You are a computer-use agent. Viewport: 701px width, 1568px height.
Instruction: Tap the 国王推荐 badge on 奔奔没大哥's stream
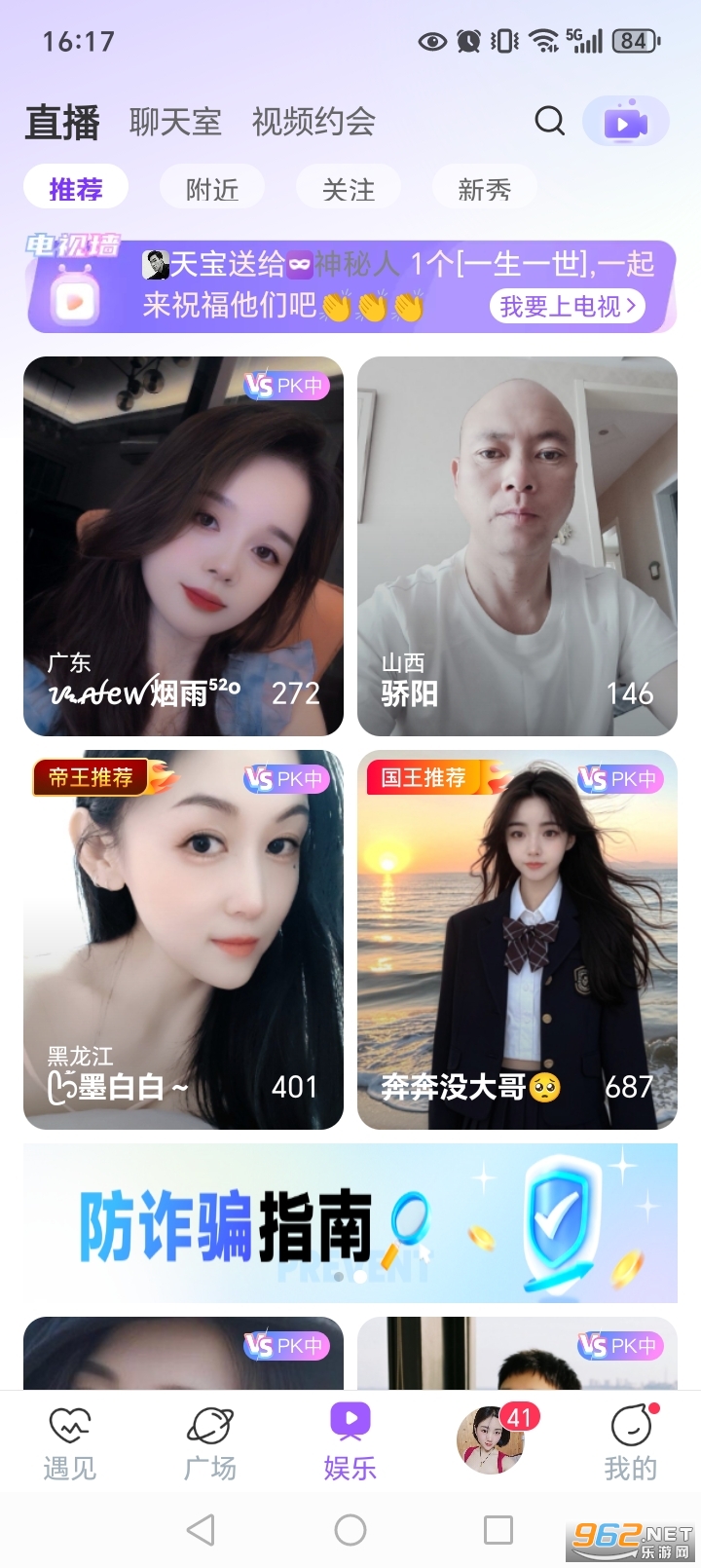tap(424, 777)
